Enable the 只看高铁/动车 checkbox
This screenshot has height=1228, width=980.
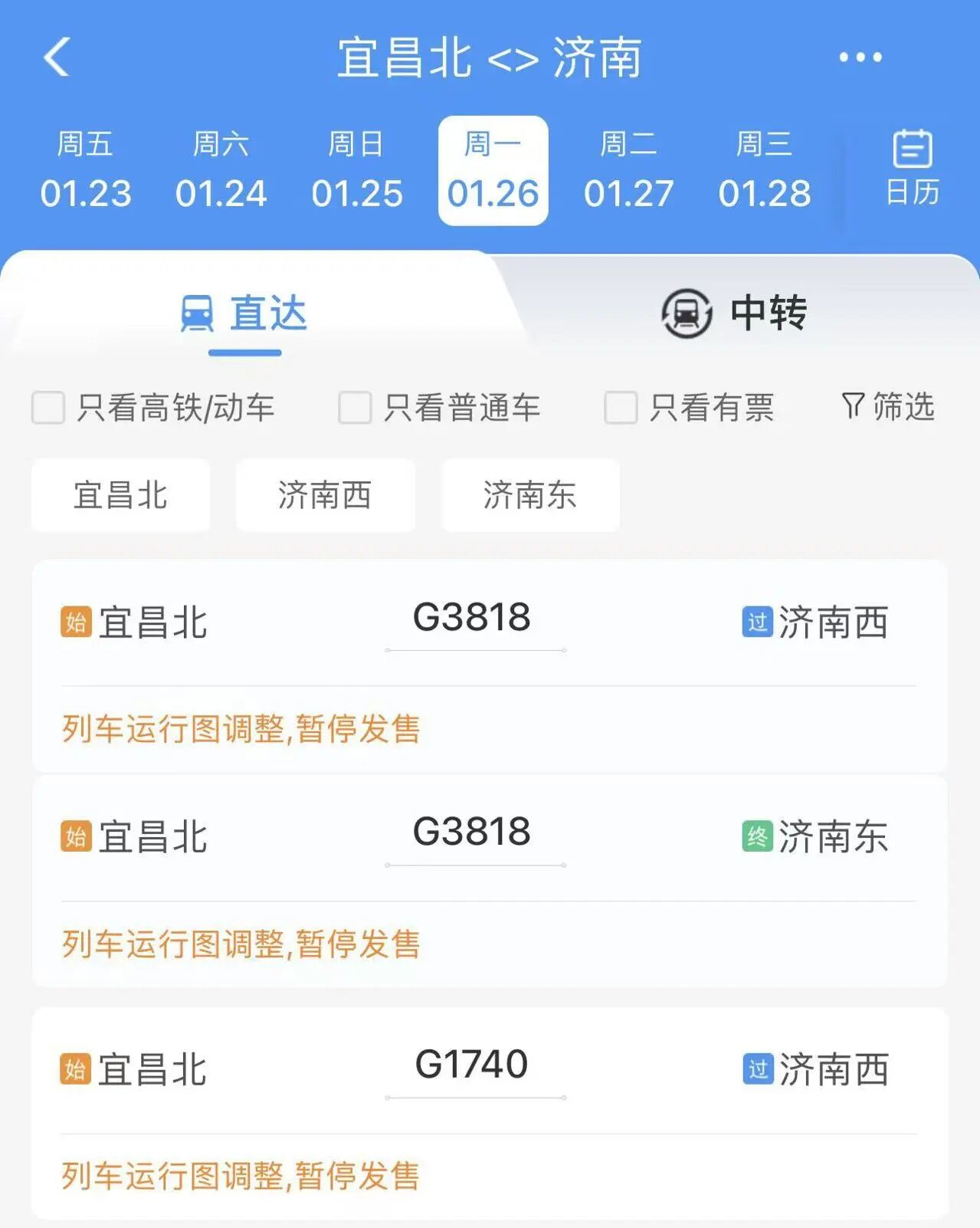click(x=48, y=409)
